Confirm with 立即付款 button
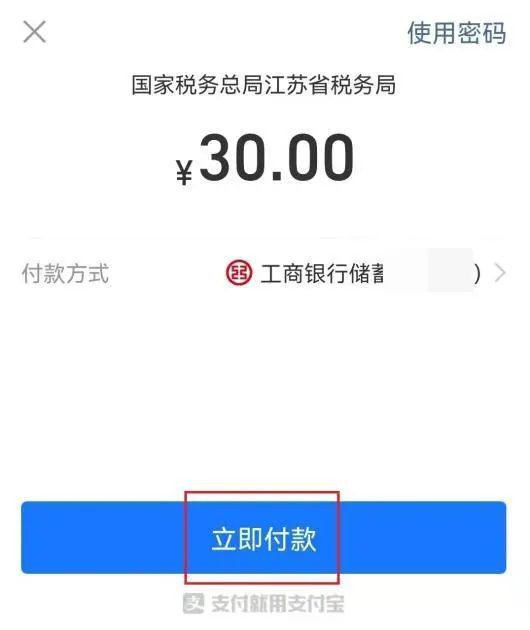Image resolution: width=530 pixels, height=630 pixels. click(x=264, y=538)
